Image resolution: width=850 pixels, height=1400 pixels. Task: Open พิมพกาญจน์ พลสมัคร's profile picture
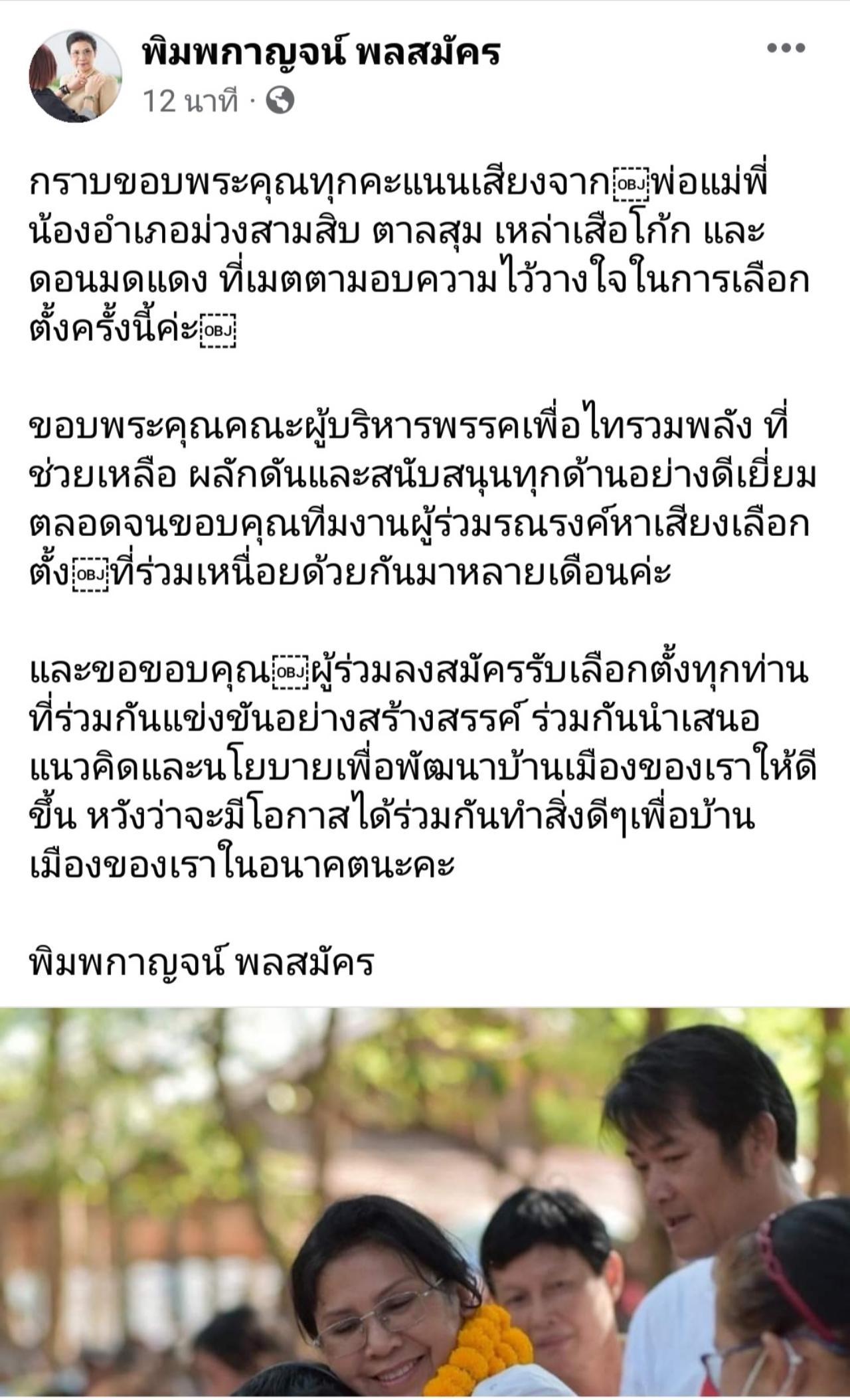[x=76, y=76]
